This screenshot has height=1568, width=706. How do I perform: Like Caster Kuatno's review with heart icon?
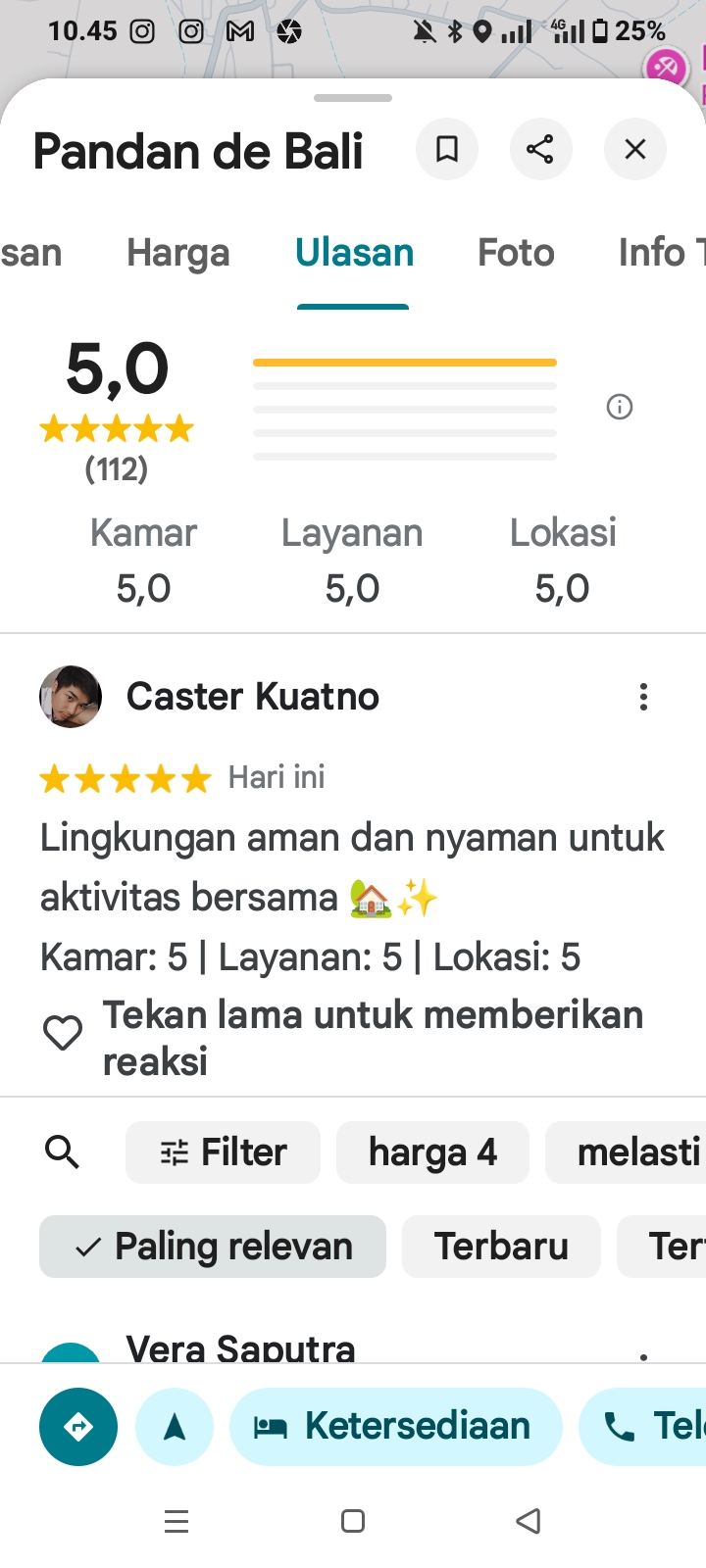click(x=63, y=1034)
